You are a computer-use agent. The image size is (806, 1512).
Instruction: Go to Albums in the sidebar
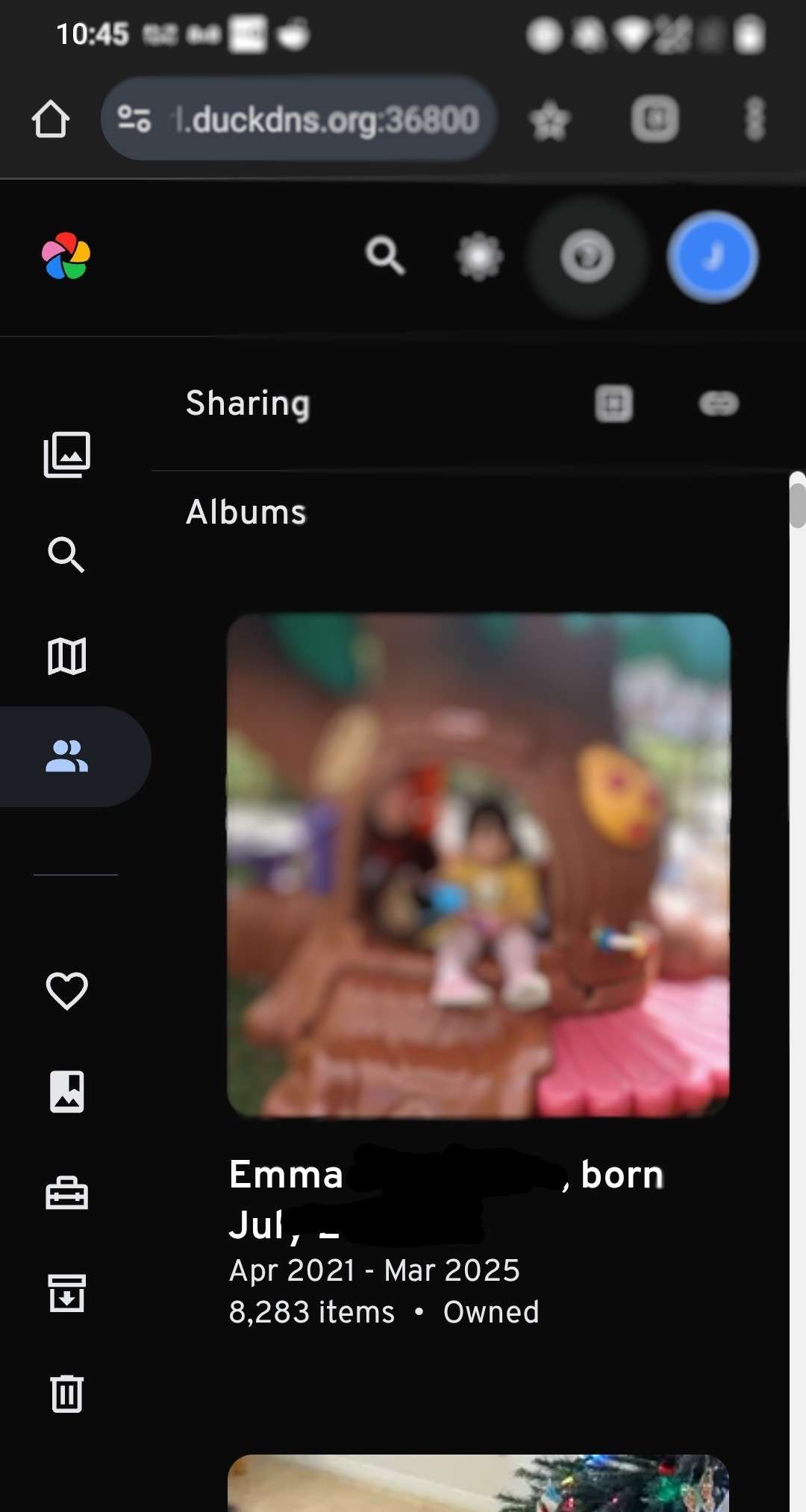(67, 1092)
